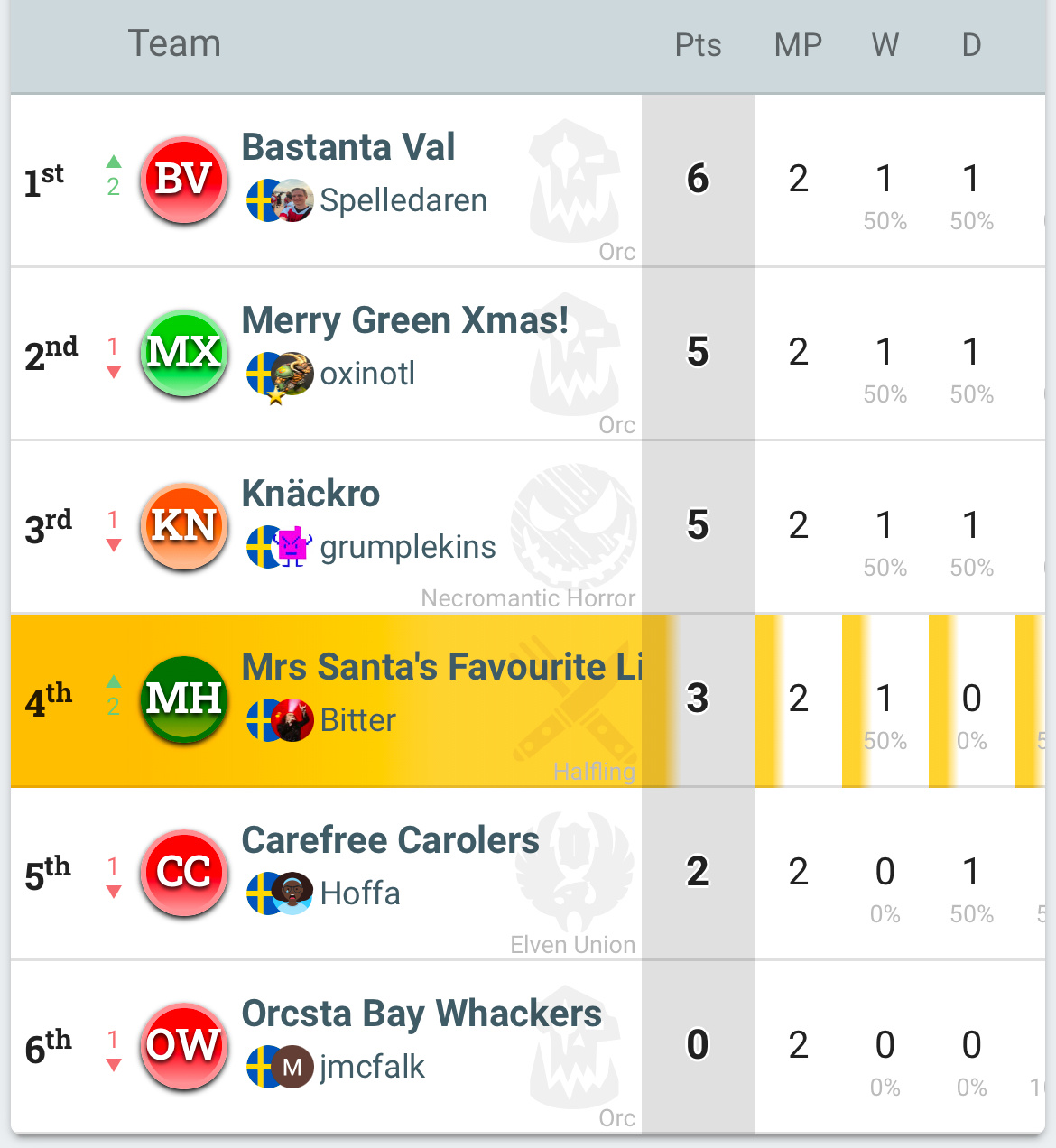Viewport: 1056px width, 1148px height.
Task: Sort standings by the Team column header
Action: 174,43
